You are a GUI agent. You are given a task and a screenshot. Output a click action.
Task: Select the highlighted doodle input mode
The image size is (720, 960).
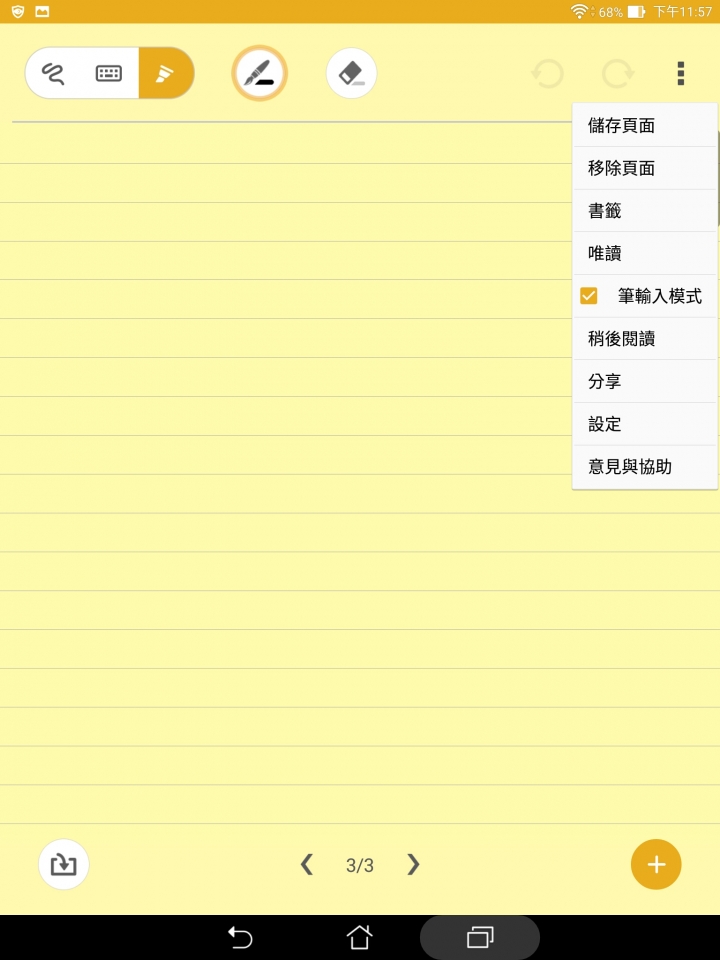click(x=165, y=73)
